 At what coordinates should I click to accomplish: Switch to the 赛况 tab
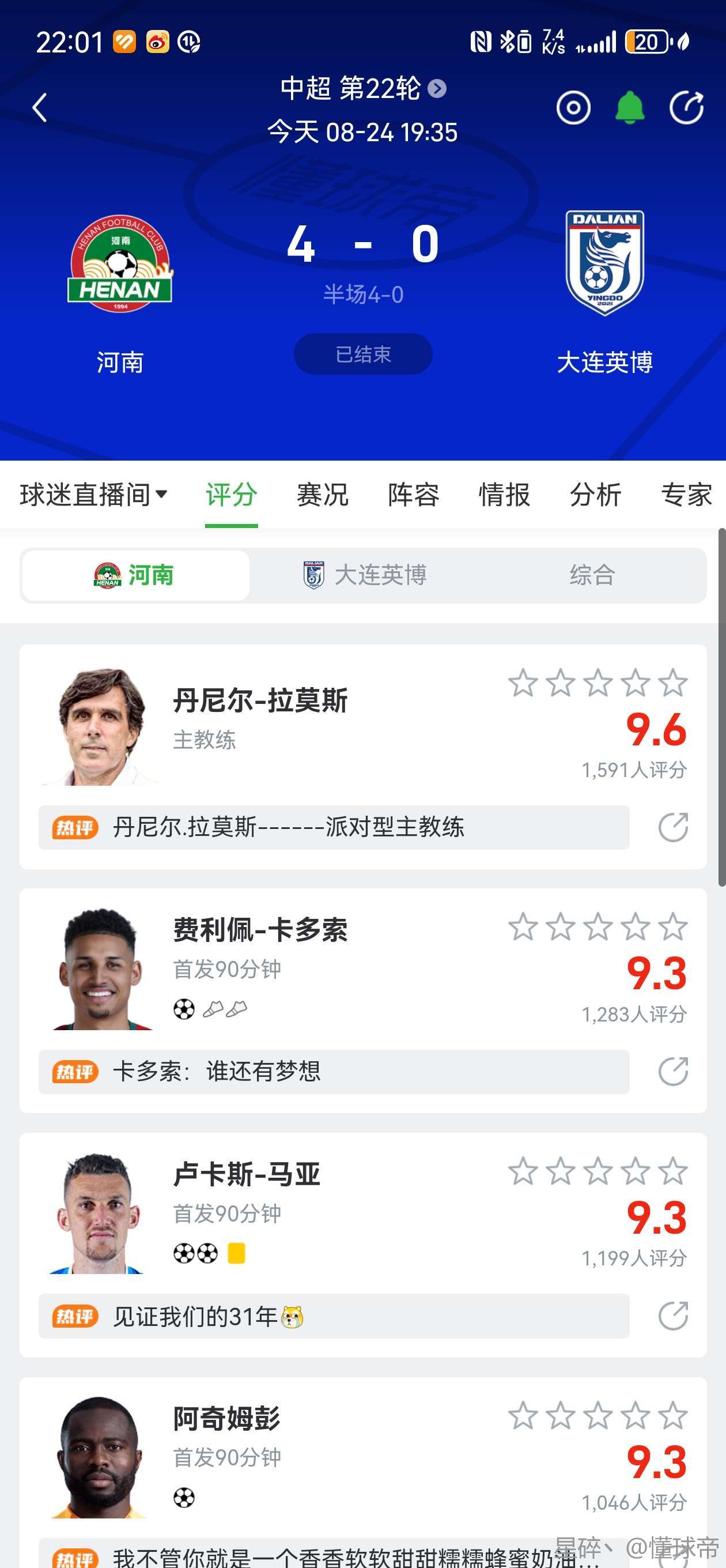[x=322, y=494]
